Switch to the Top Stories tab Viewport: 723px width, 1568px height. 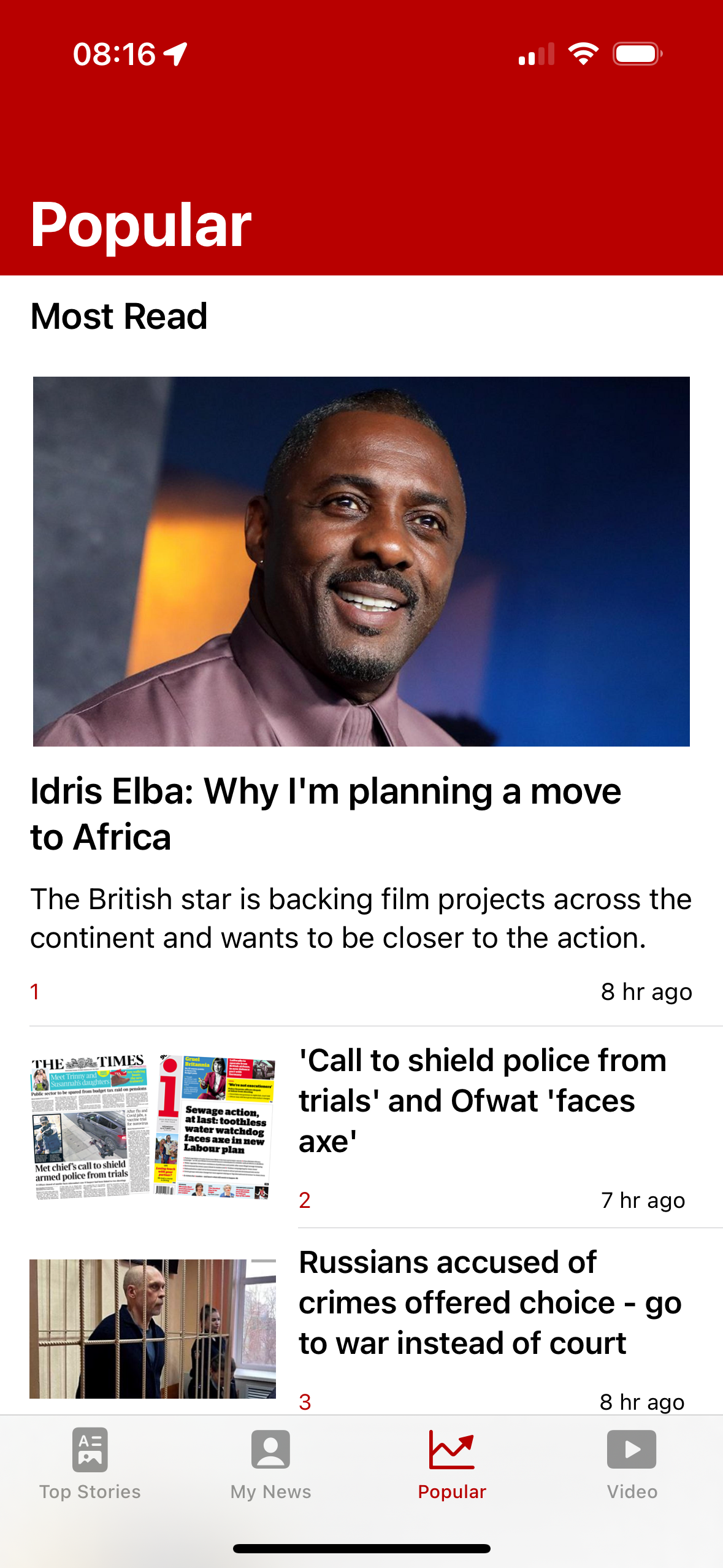pyautogui.click(x=90, y=1464)
